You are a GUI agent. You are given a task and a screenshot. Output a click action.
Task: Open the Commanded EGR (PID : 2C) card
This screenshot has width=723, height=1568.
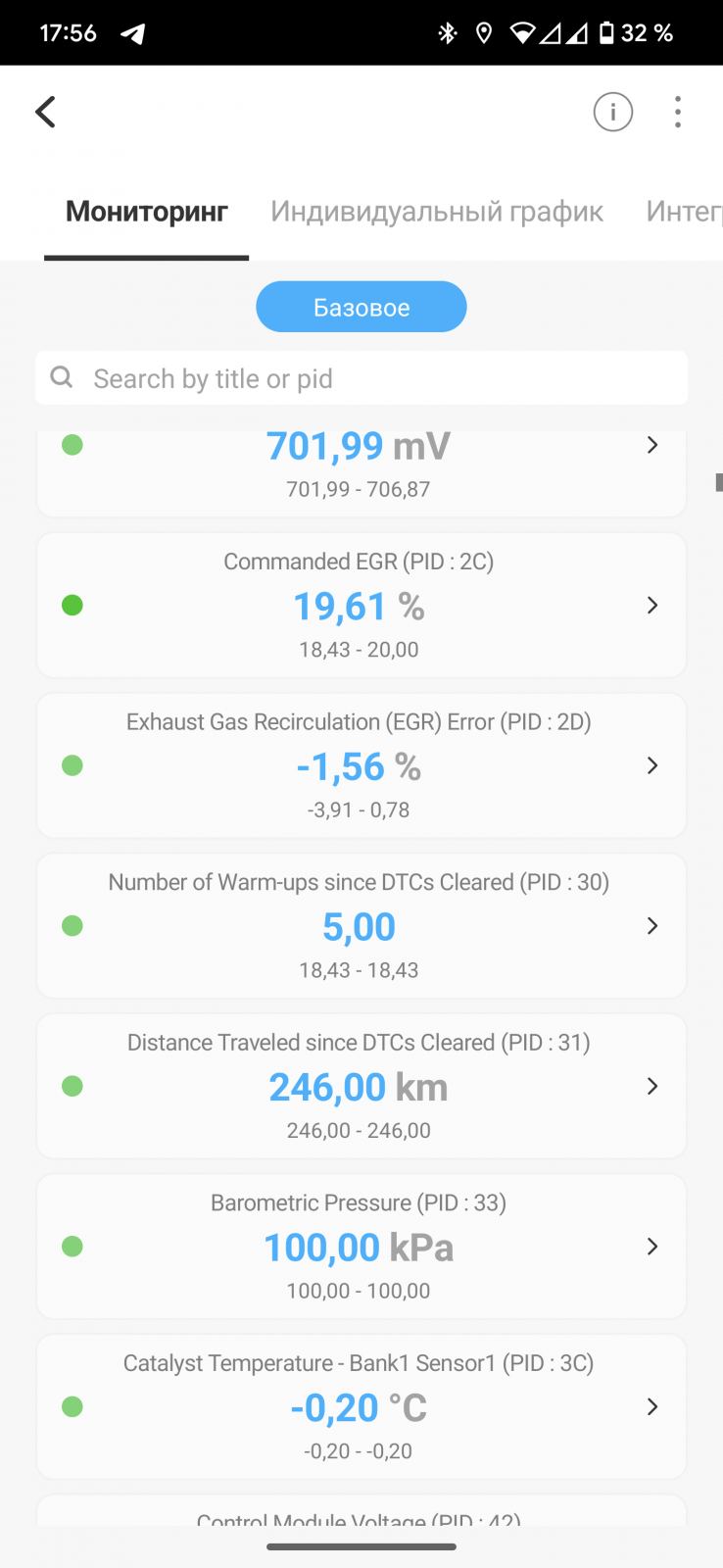tap(361, 606)
